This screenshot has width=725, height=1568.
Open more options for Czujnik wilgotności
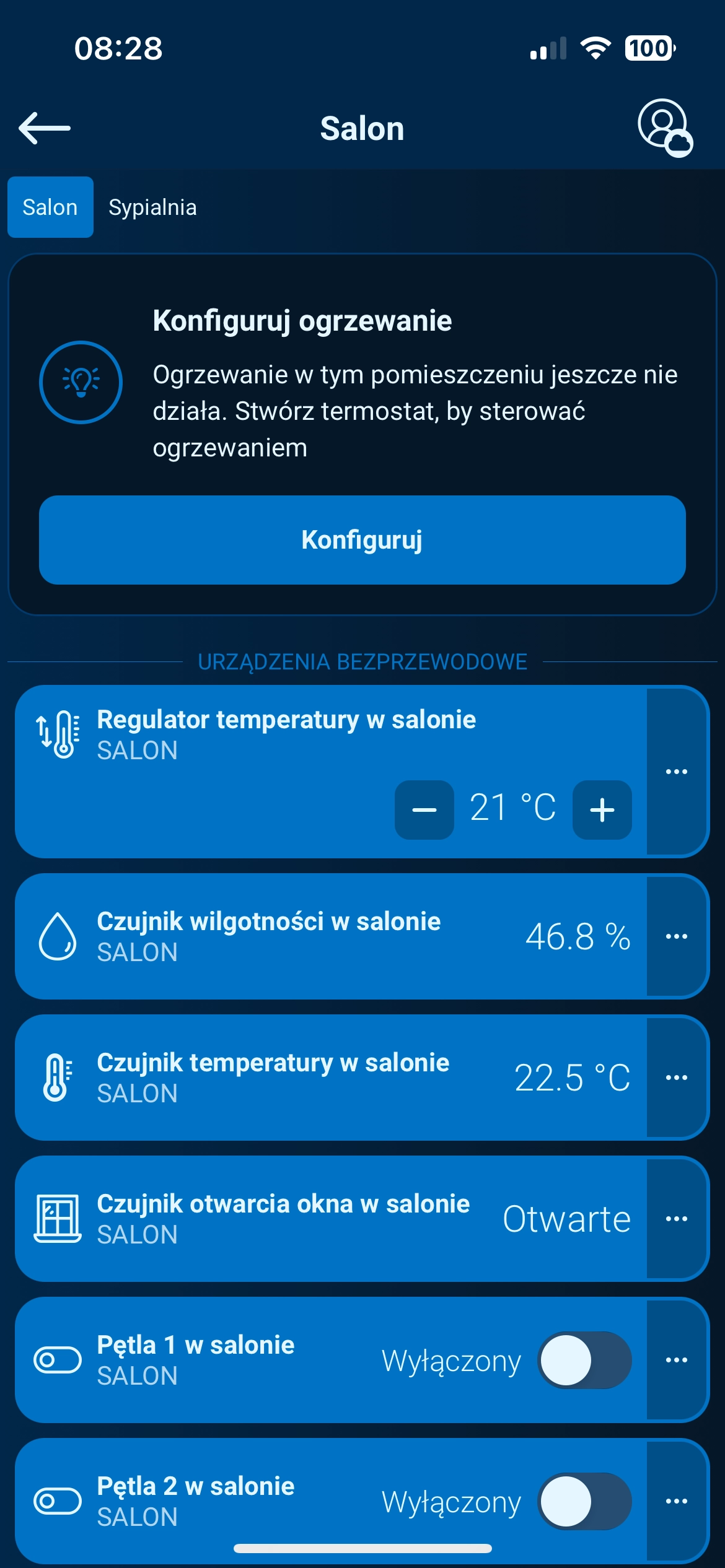(676, 936)
